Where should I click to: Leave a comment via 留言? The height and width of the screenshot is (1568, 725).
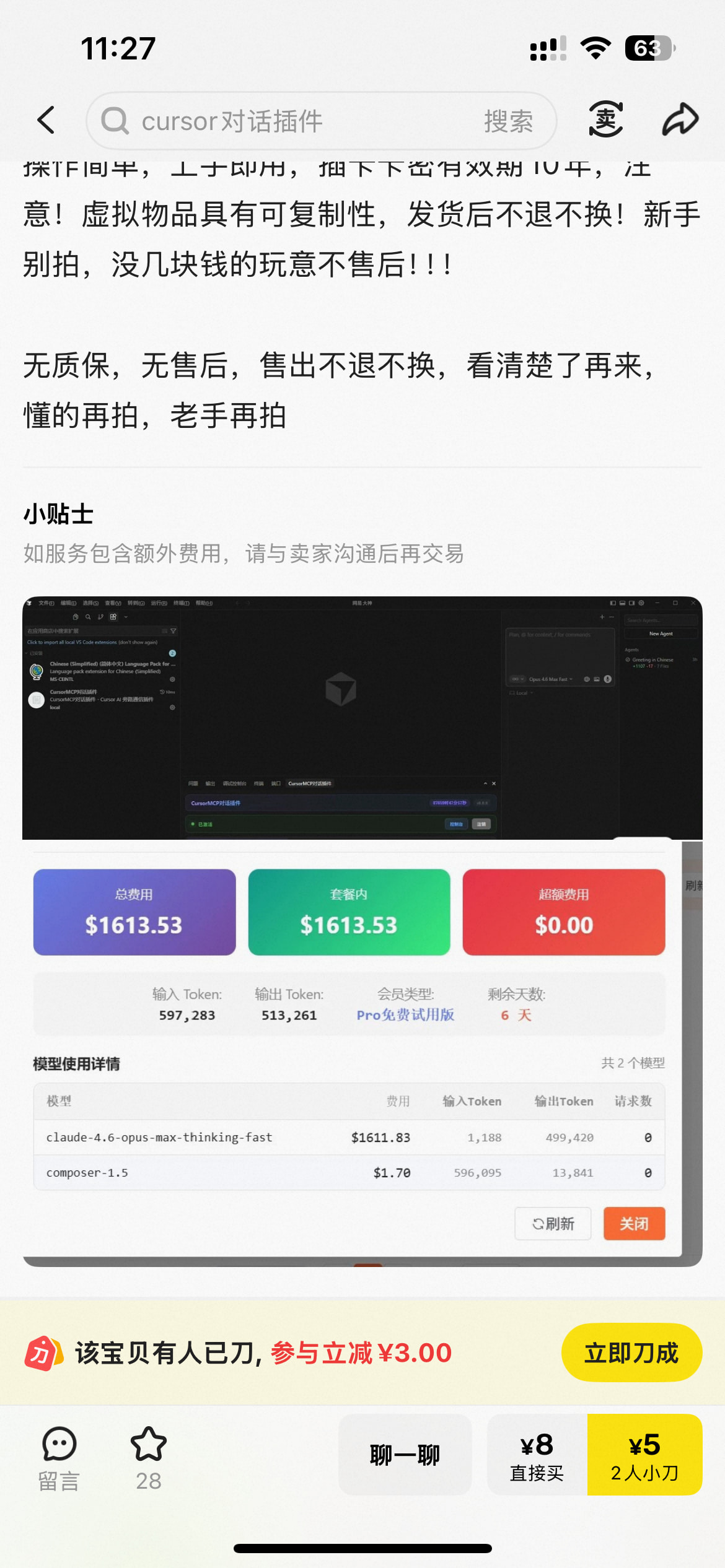(59, 1458)
